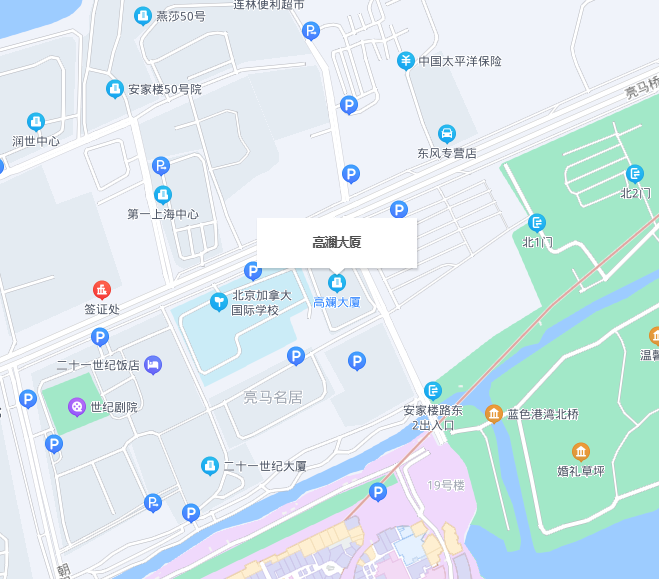Viewport: 659px width, 579px height.
Task: Select the 签证处 marker
Action: 101,290
